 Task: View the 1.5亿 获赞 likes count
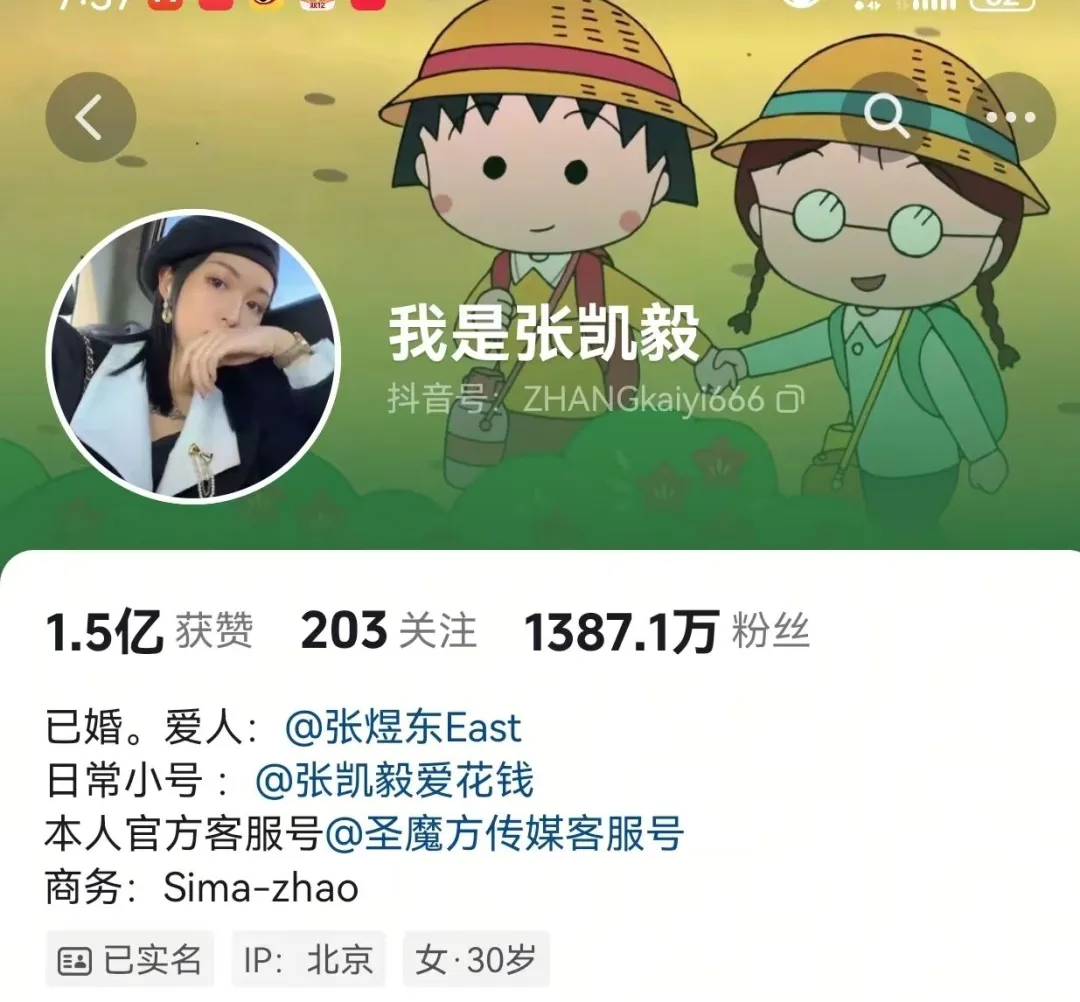pyautogui.click(x=150, y=632)
